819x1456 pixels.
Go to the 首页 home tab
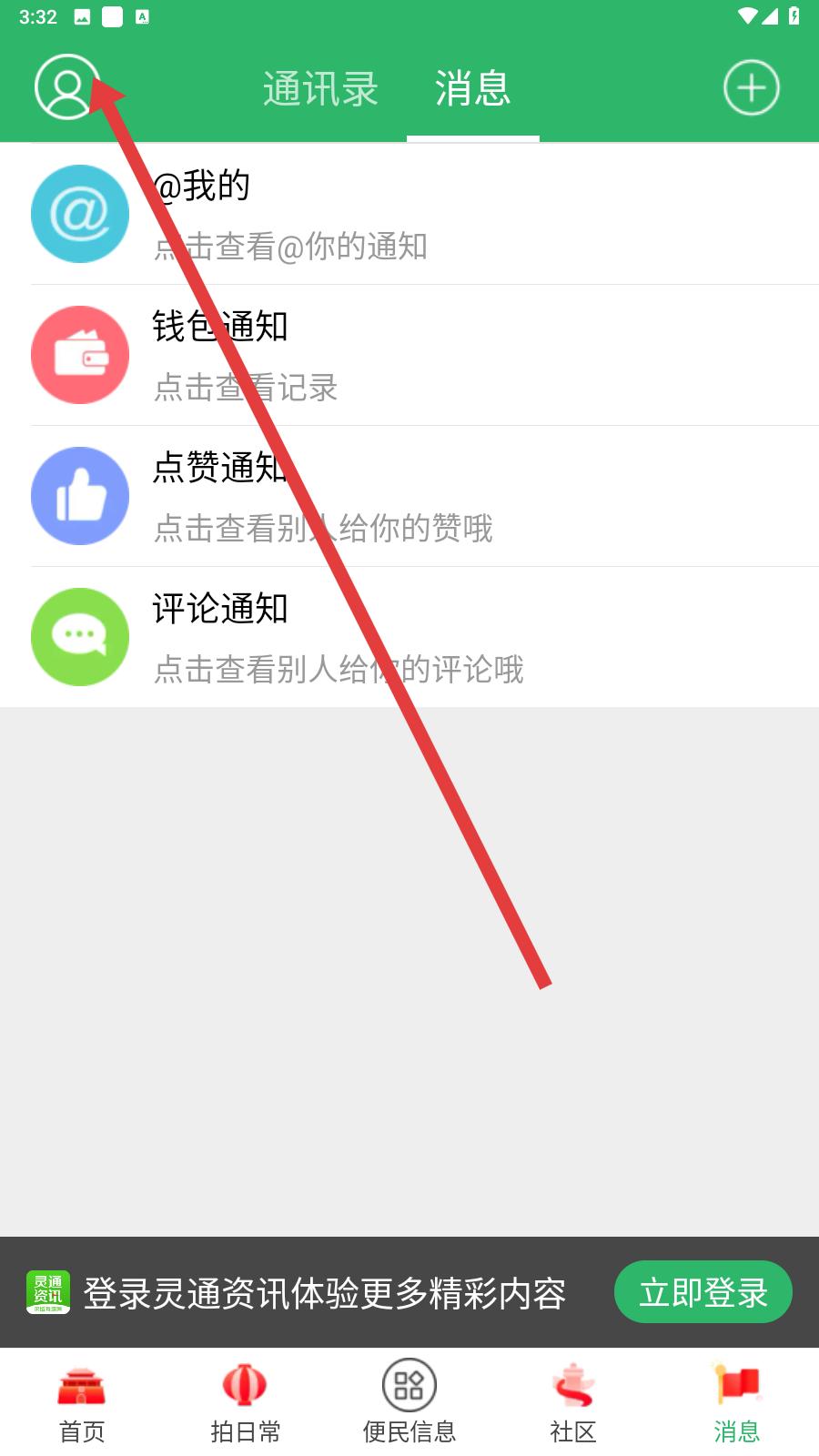[x=82, y=1403]
